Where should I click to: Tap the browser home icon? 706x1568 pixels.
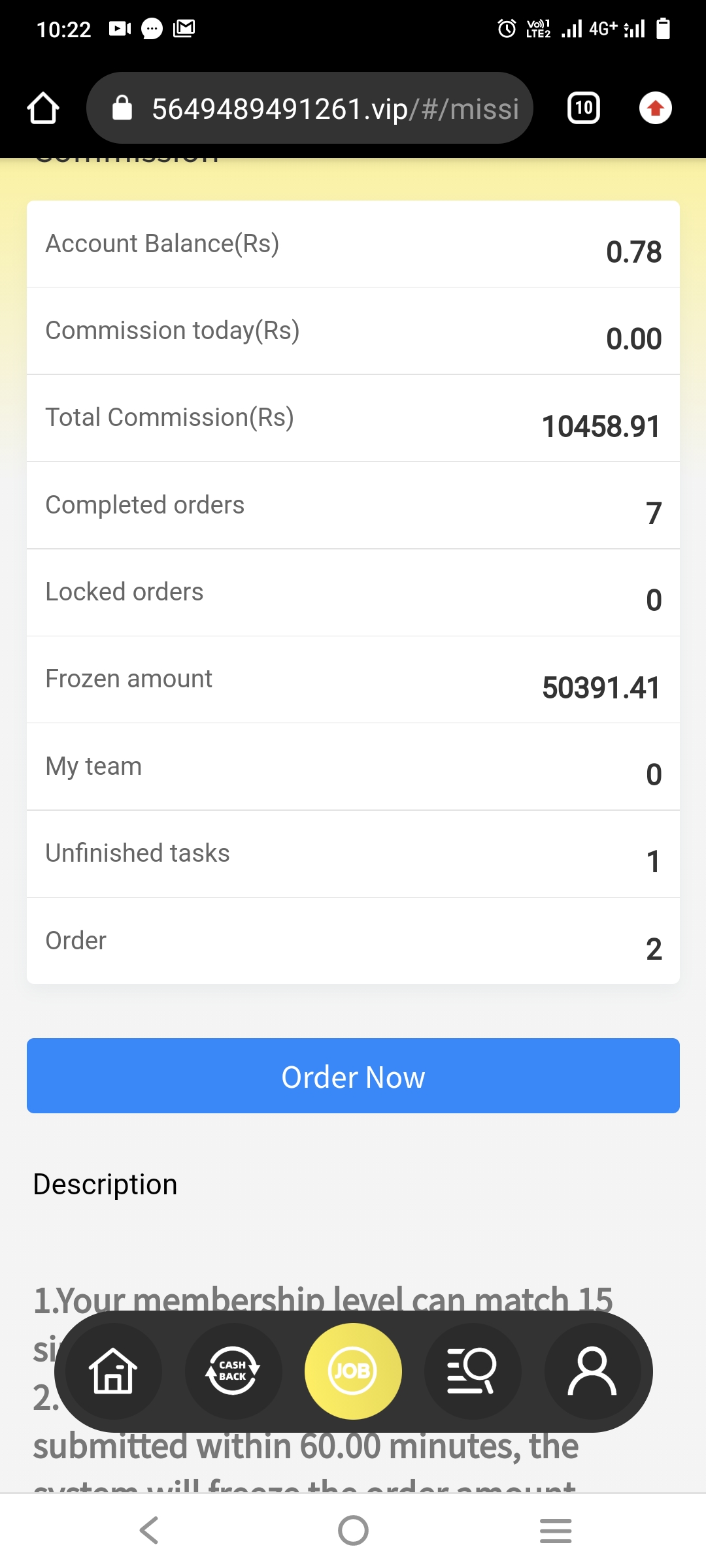click(43, 108)
